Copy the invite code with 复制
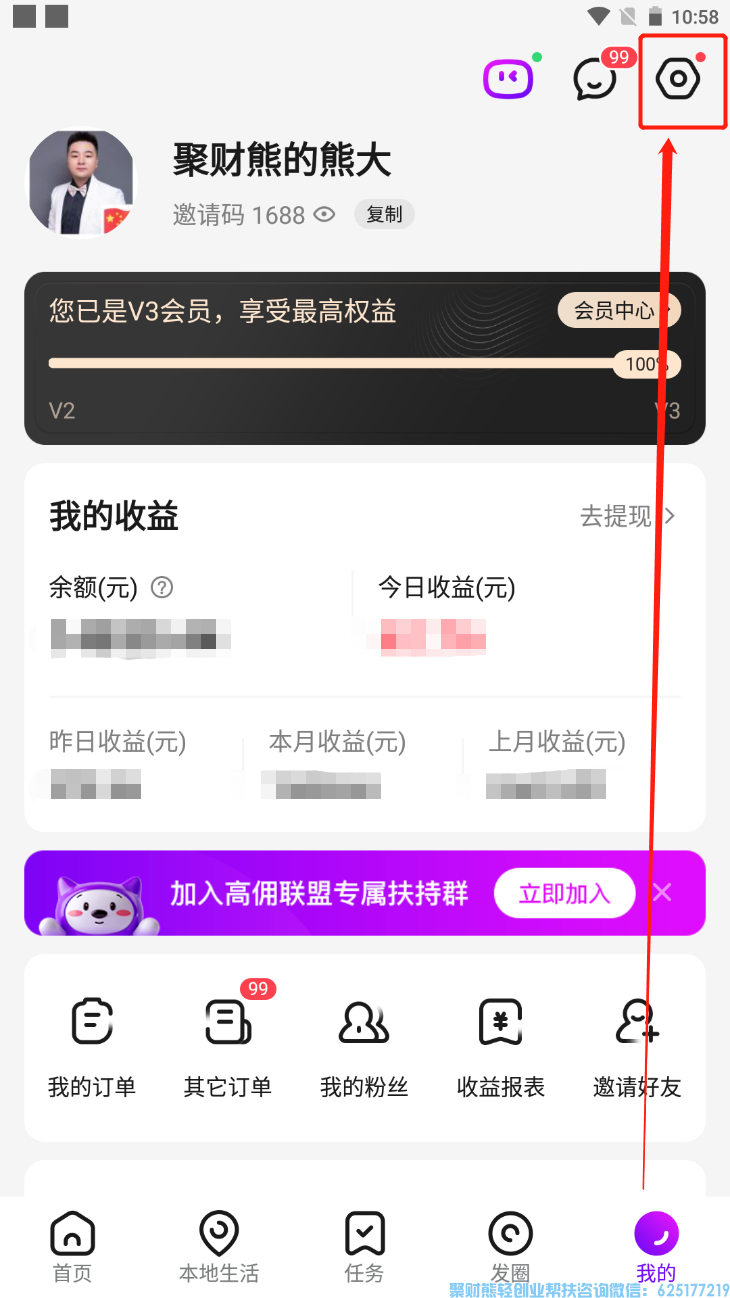The image size is (730, 1298). point(384,214)
